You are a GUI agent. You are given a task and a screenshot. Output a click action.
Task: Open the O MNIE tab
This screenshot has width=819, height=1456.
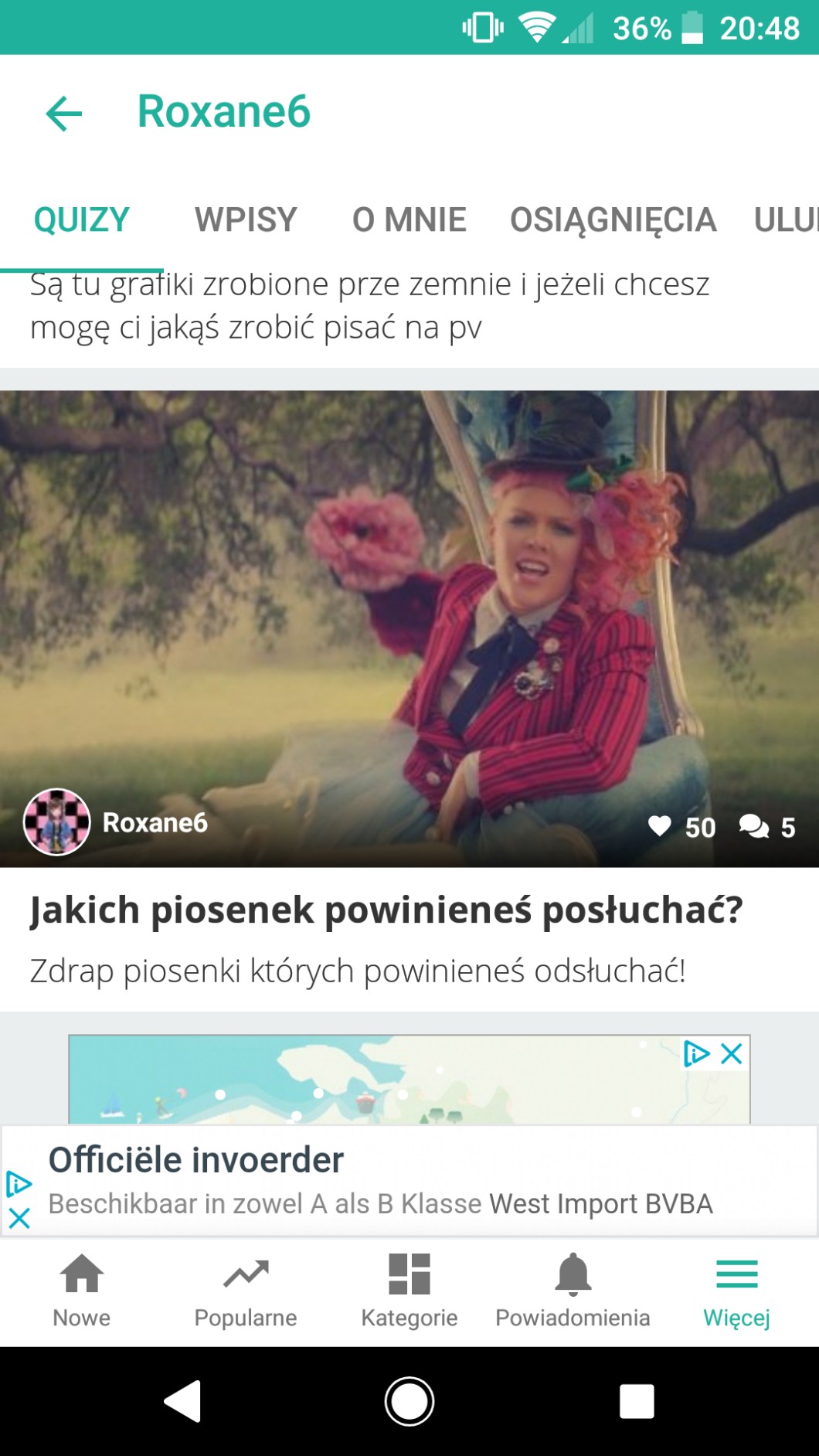point(409,220)
